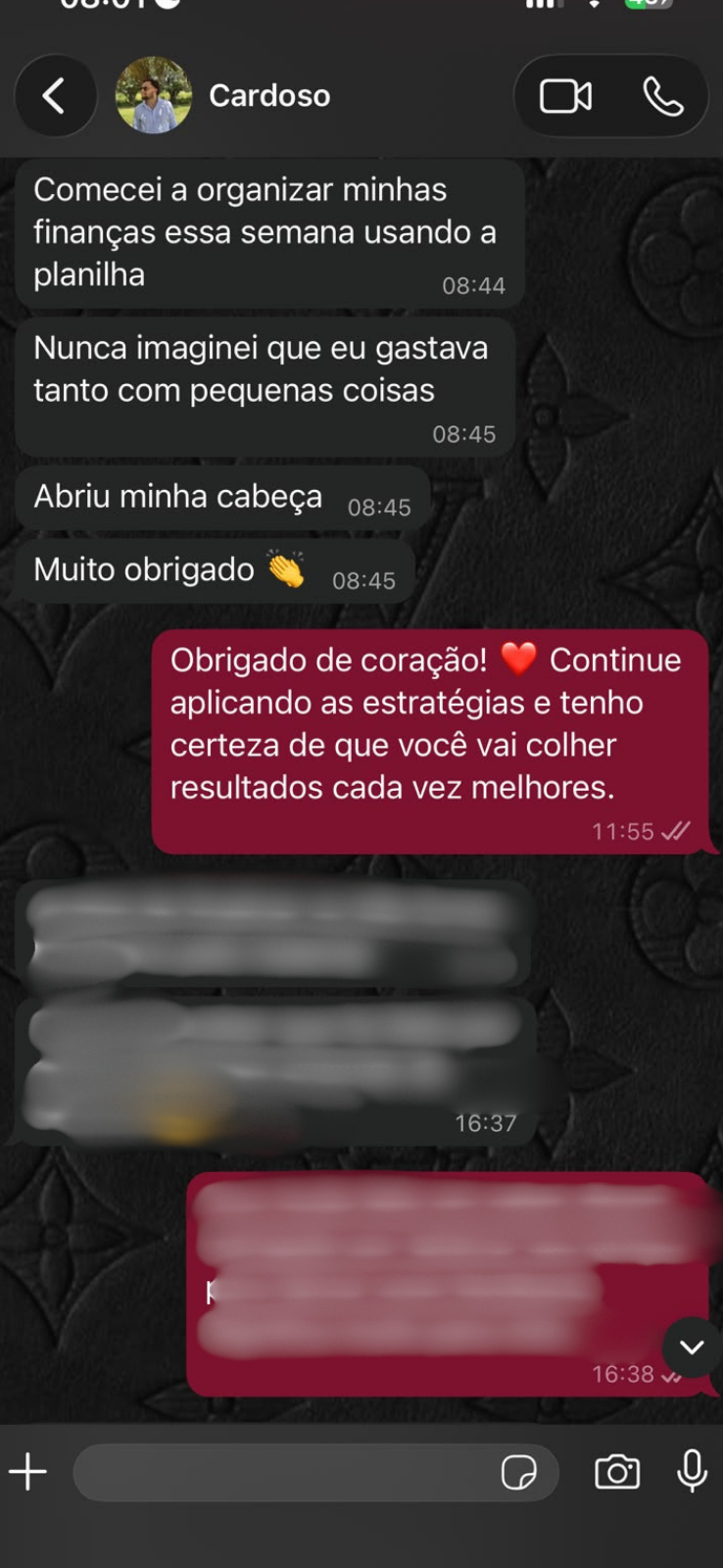Go back to the chat list
The height and width of the screenshot is (1568, 723).
[x=55, y=96]
